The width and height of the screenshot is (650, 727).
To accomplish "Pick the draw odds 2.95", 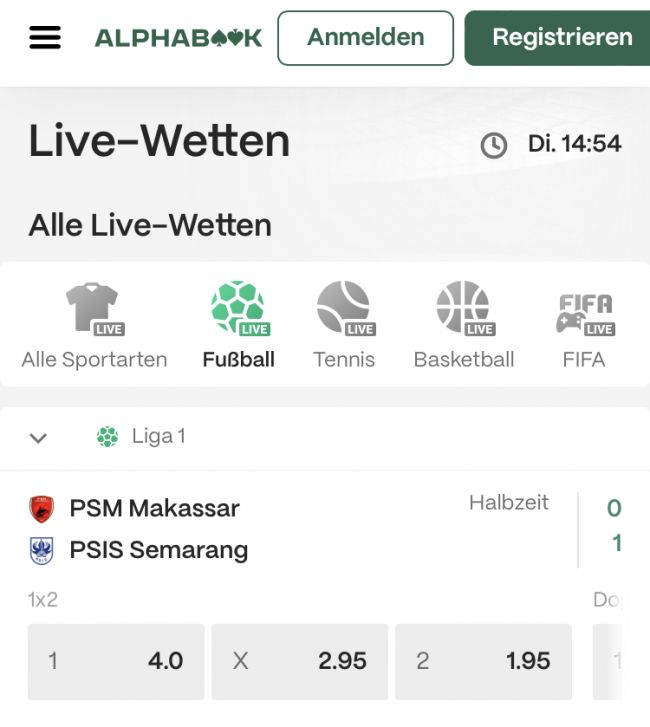I will coord(299,661).
